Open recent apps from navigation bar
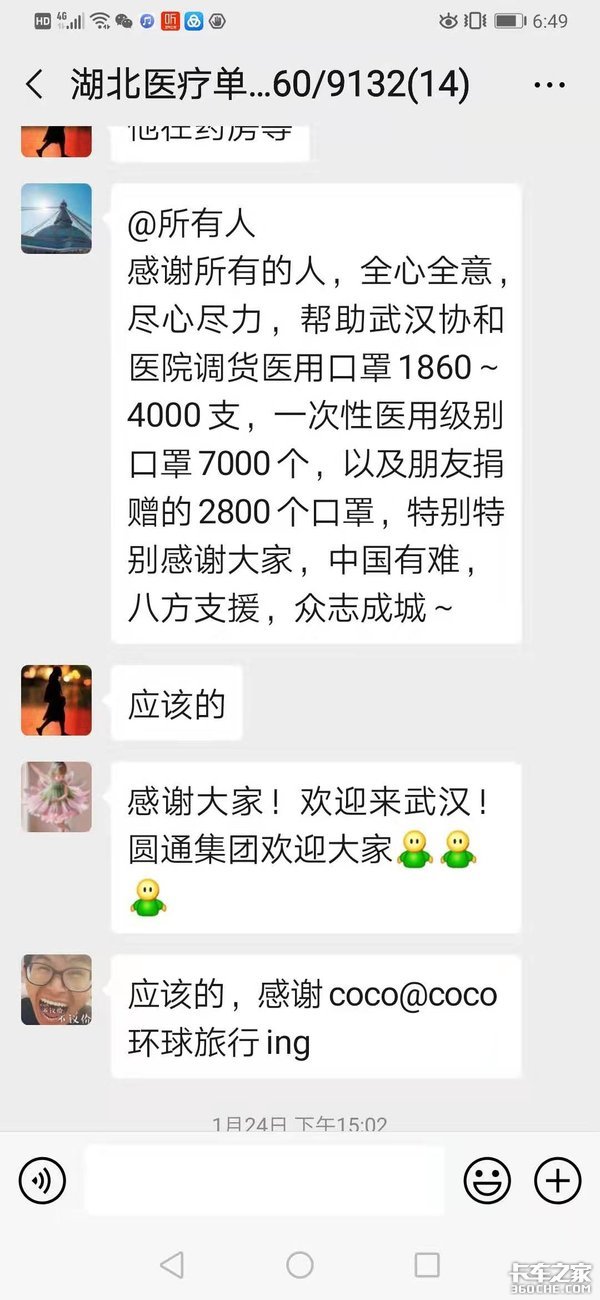This screenshot has height=1300, width=600. pos(427,1265)
